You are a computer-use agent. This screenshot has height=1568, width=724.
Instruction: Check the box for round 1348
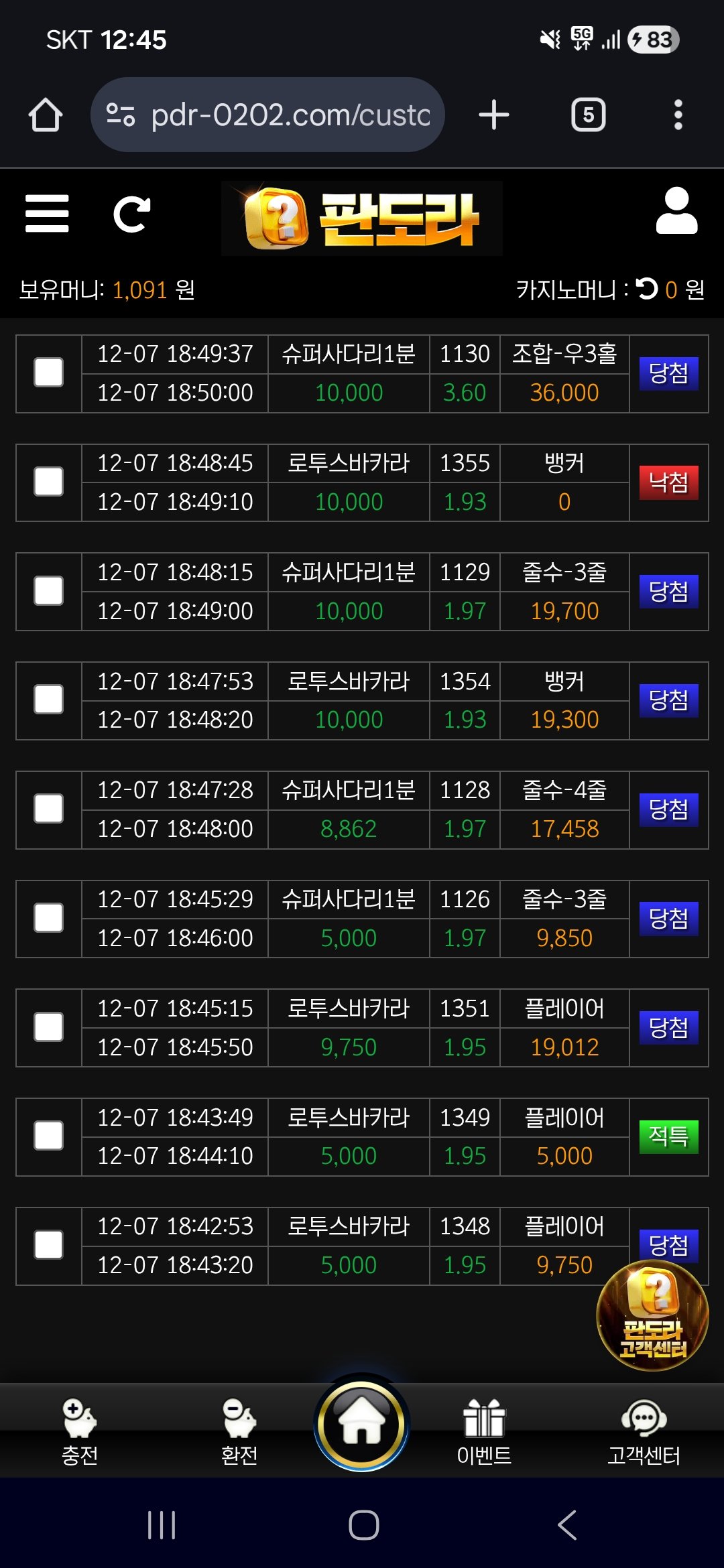(49, 1245)
